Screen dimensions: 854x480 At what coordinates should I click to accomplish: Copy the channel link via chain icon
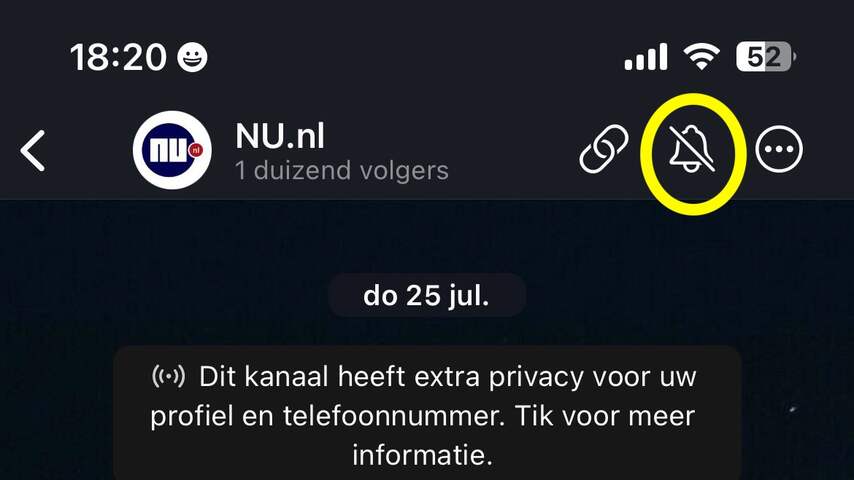(x=605, y=151)
